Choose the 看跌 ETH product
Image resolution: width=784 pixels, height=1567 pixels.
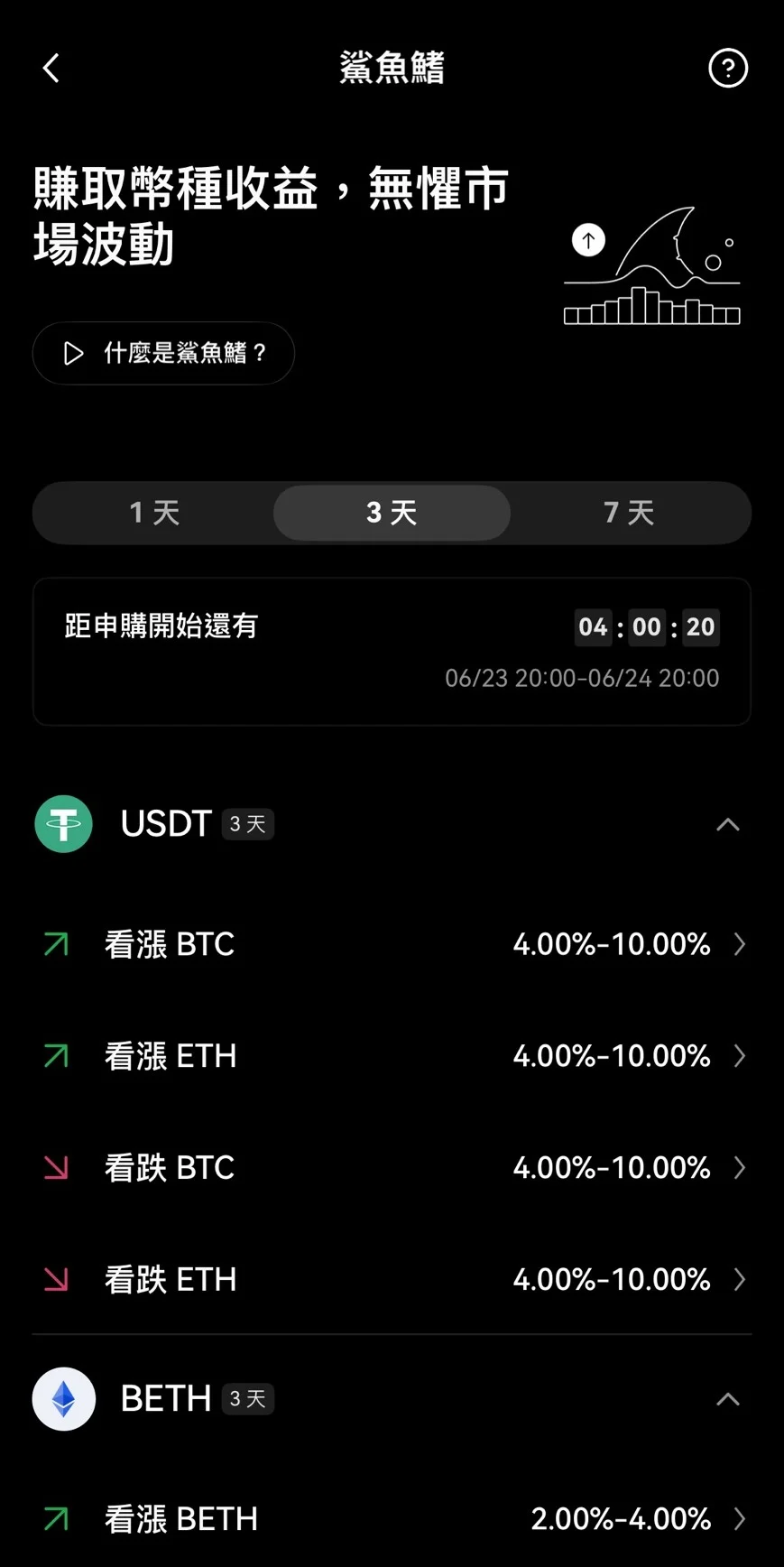coord(392,1279)
